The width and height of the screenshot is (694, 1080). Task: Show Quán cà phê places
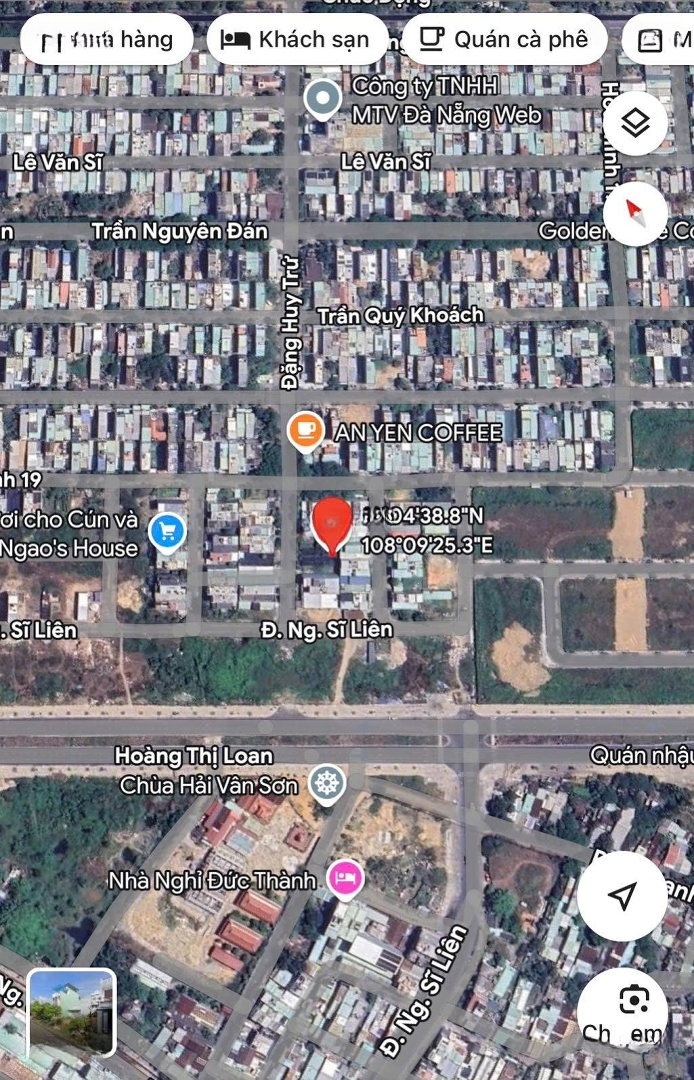(504, 40)
